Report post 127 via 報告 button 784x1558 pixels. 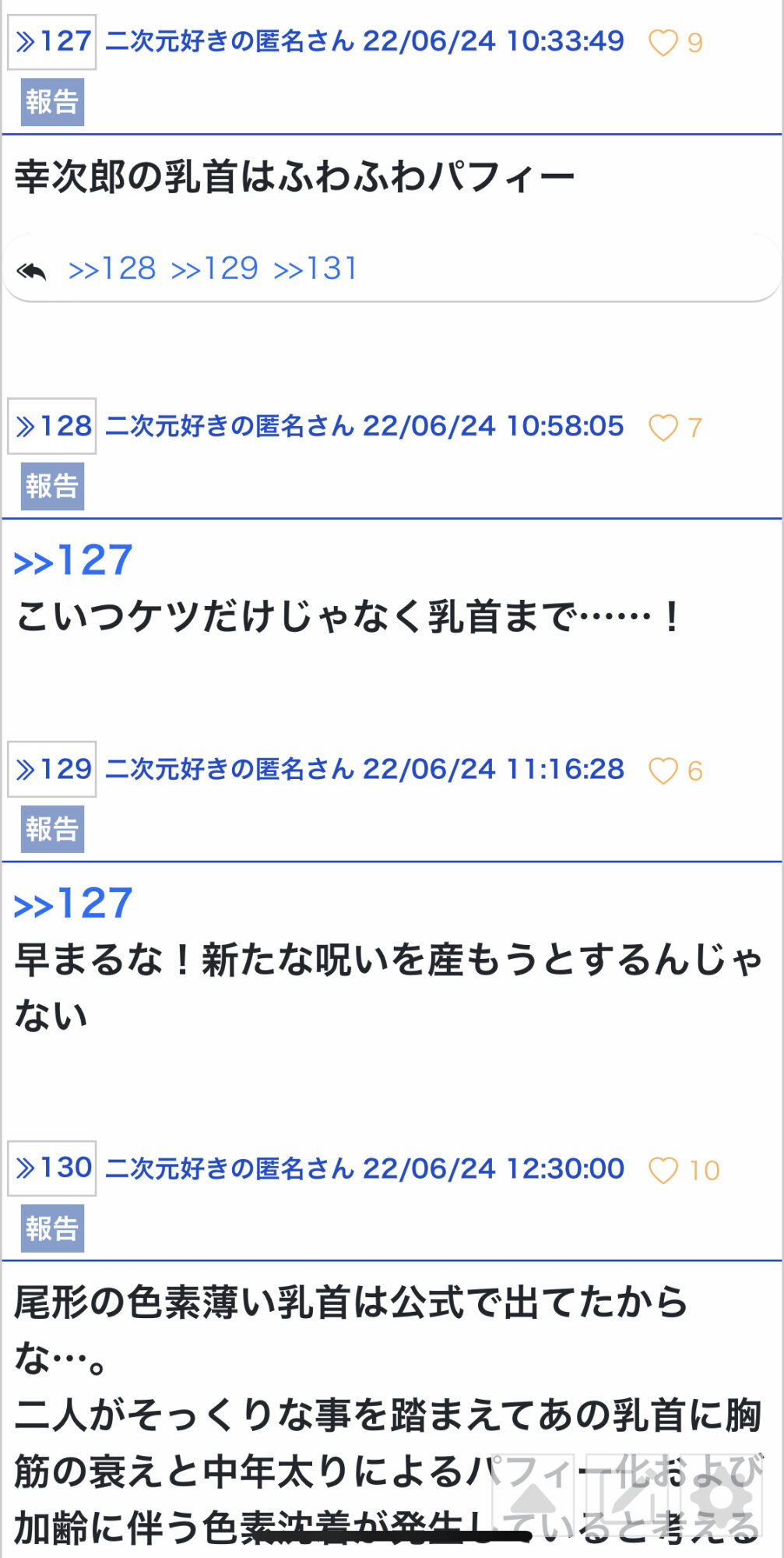[52, 102]
